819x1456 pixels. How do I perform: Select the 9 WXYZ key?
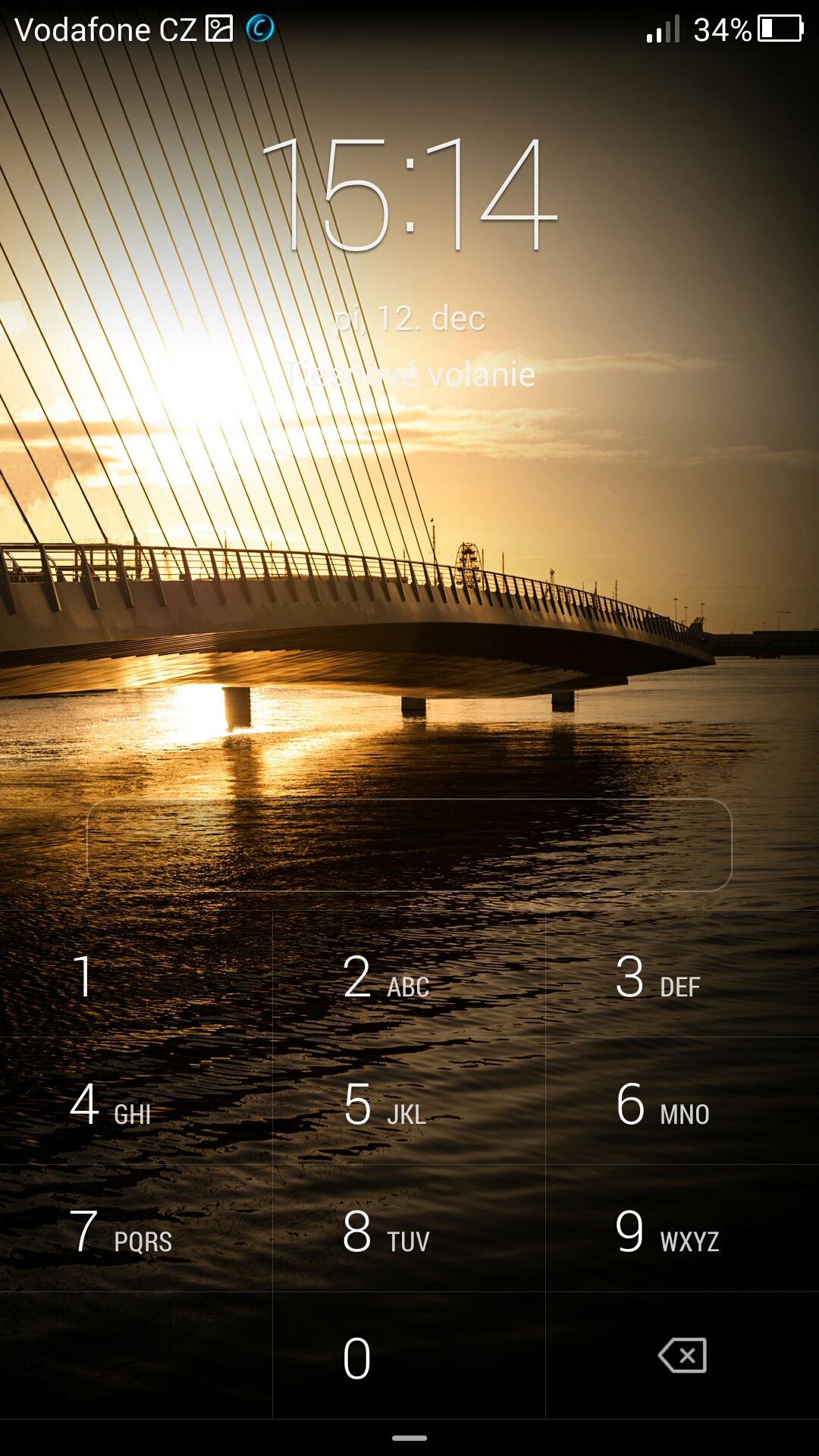click(x=682, y=1230)
